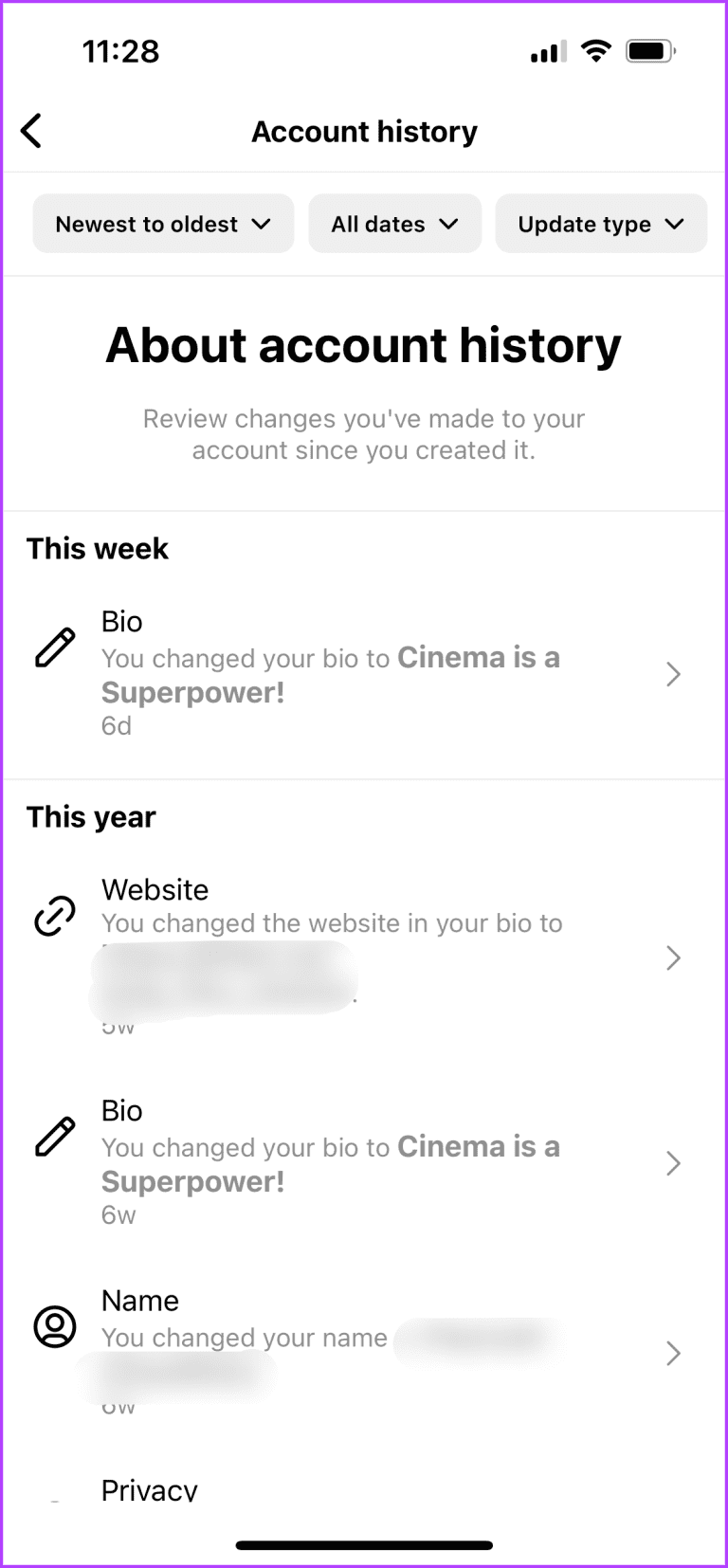The width and height of the screenshot is (728, 1568).
Task: Tap the clock showing 11:28
Action: (121, 52)
